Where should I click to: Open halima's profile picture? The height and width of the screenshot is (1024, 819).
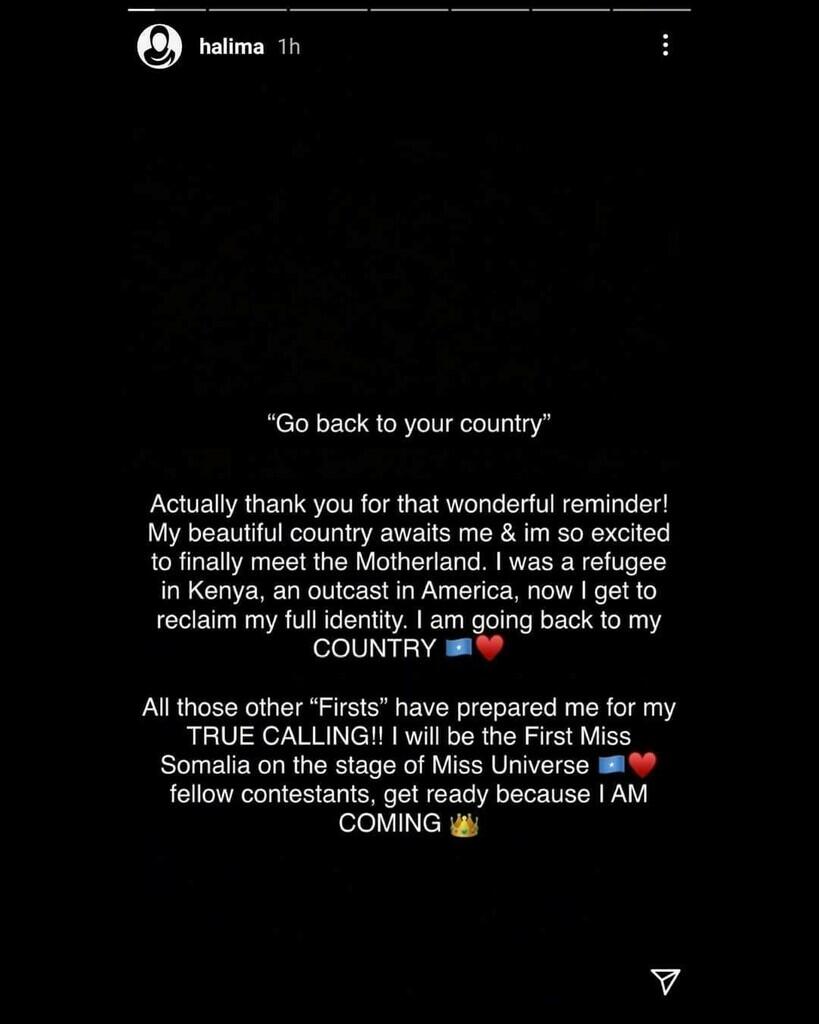coord(159,46)
